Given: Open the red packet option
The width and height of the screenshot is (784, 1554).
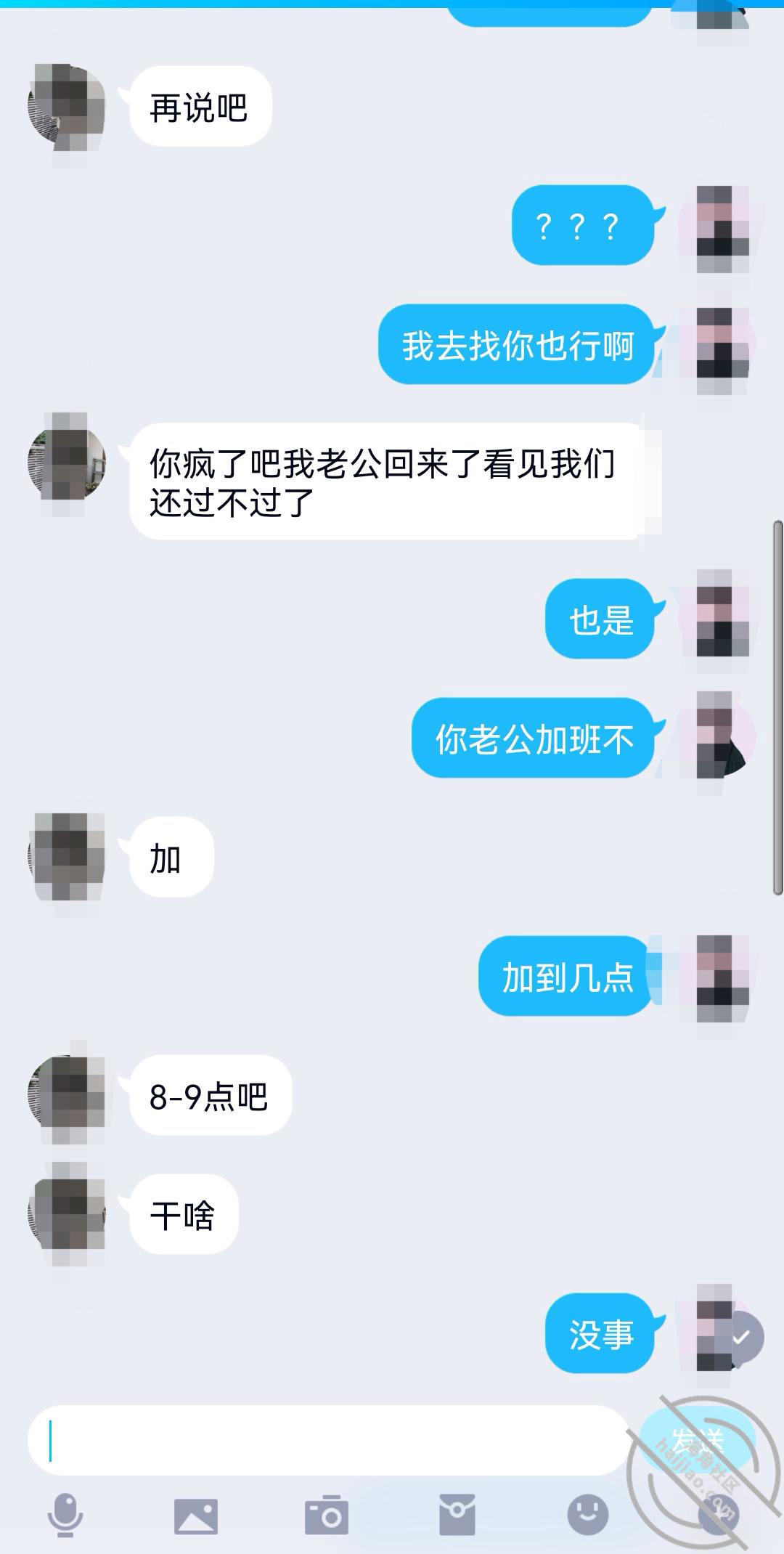Looking at the screenshot, I should (x=457, y=1515).
